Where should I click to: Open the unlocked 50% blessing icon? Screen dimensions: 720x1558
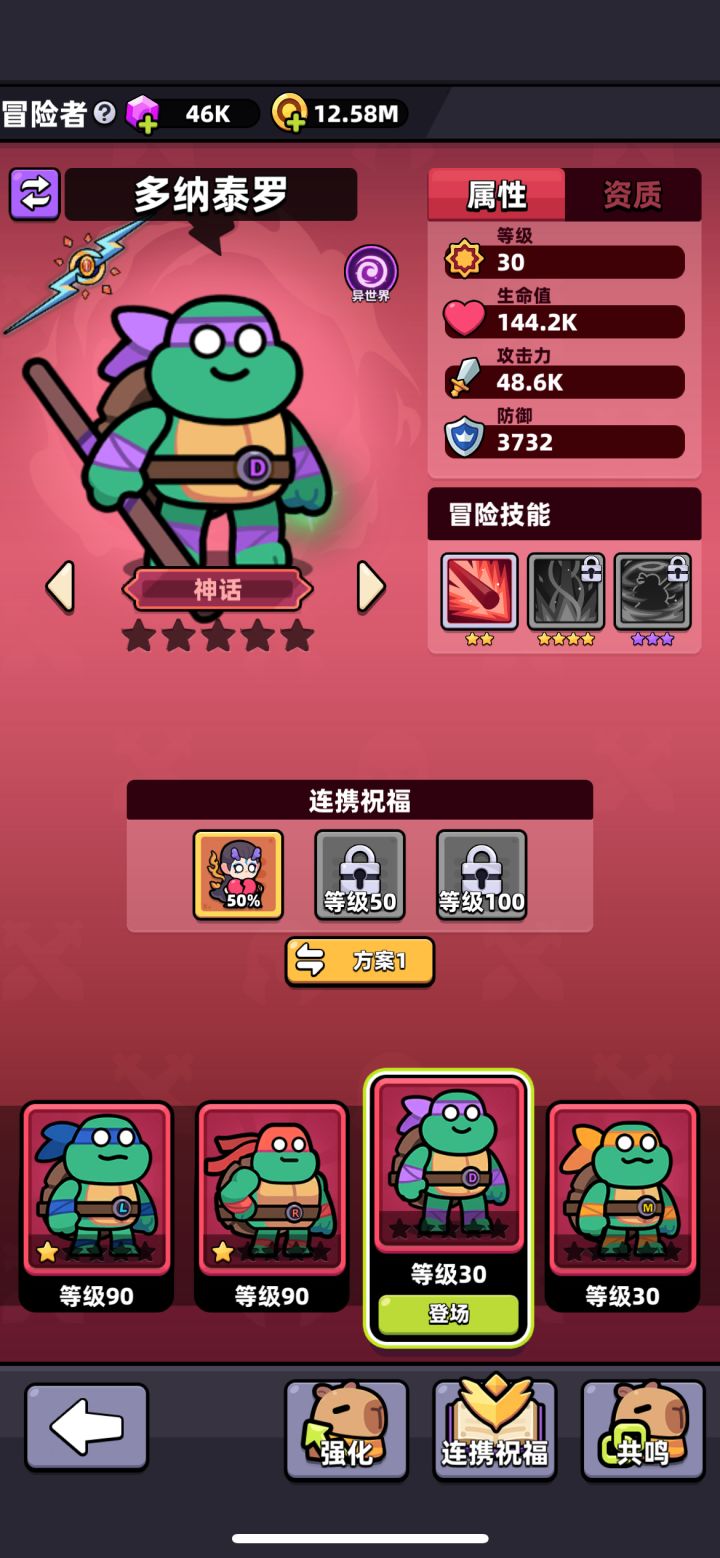(x=237, y=873)
